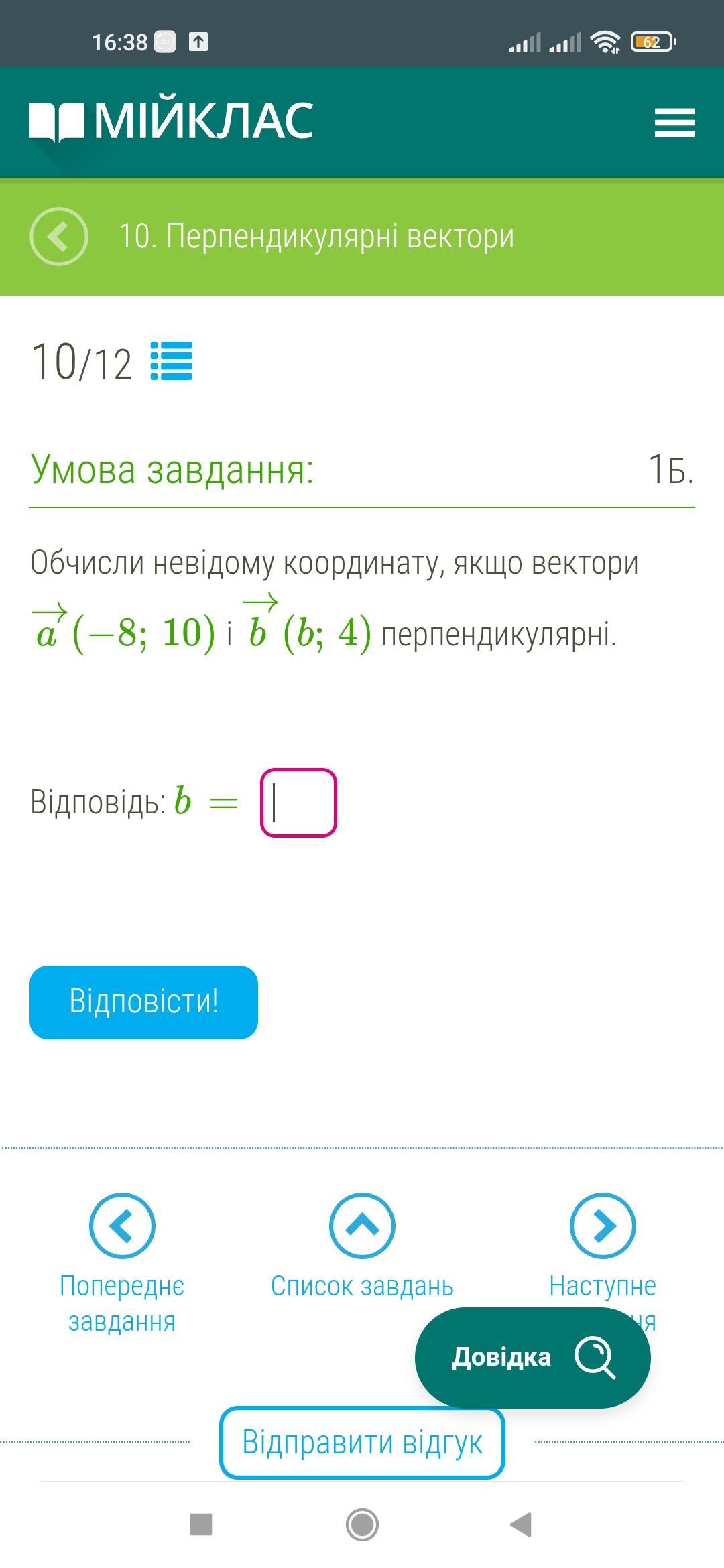724x1568 pixels.
Task: Open the hamburger menu
Action: pyautogui.click(x=674, y=123)
